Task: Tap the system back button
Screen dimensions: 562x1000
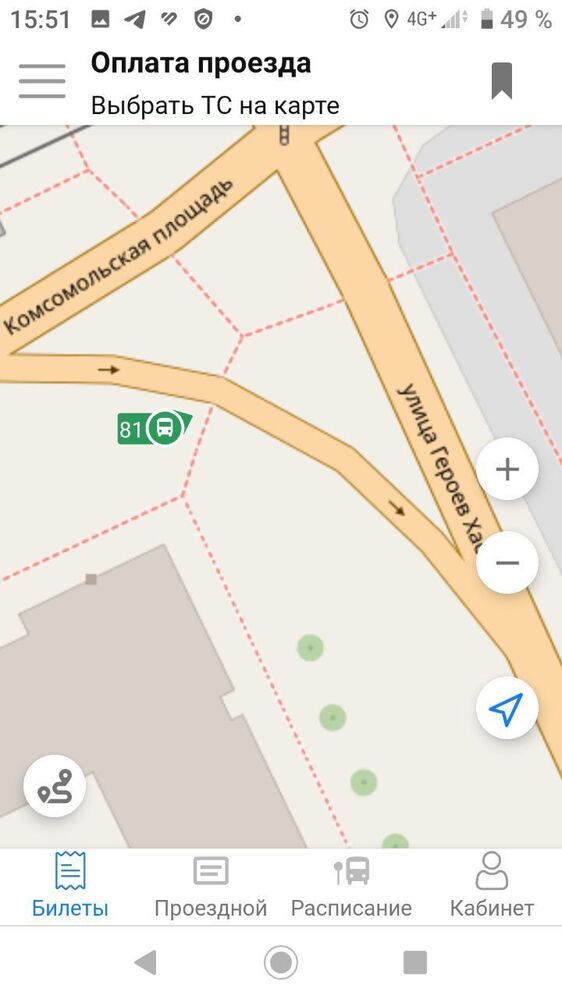Action: click(146, 962)
